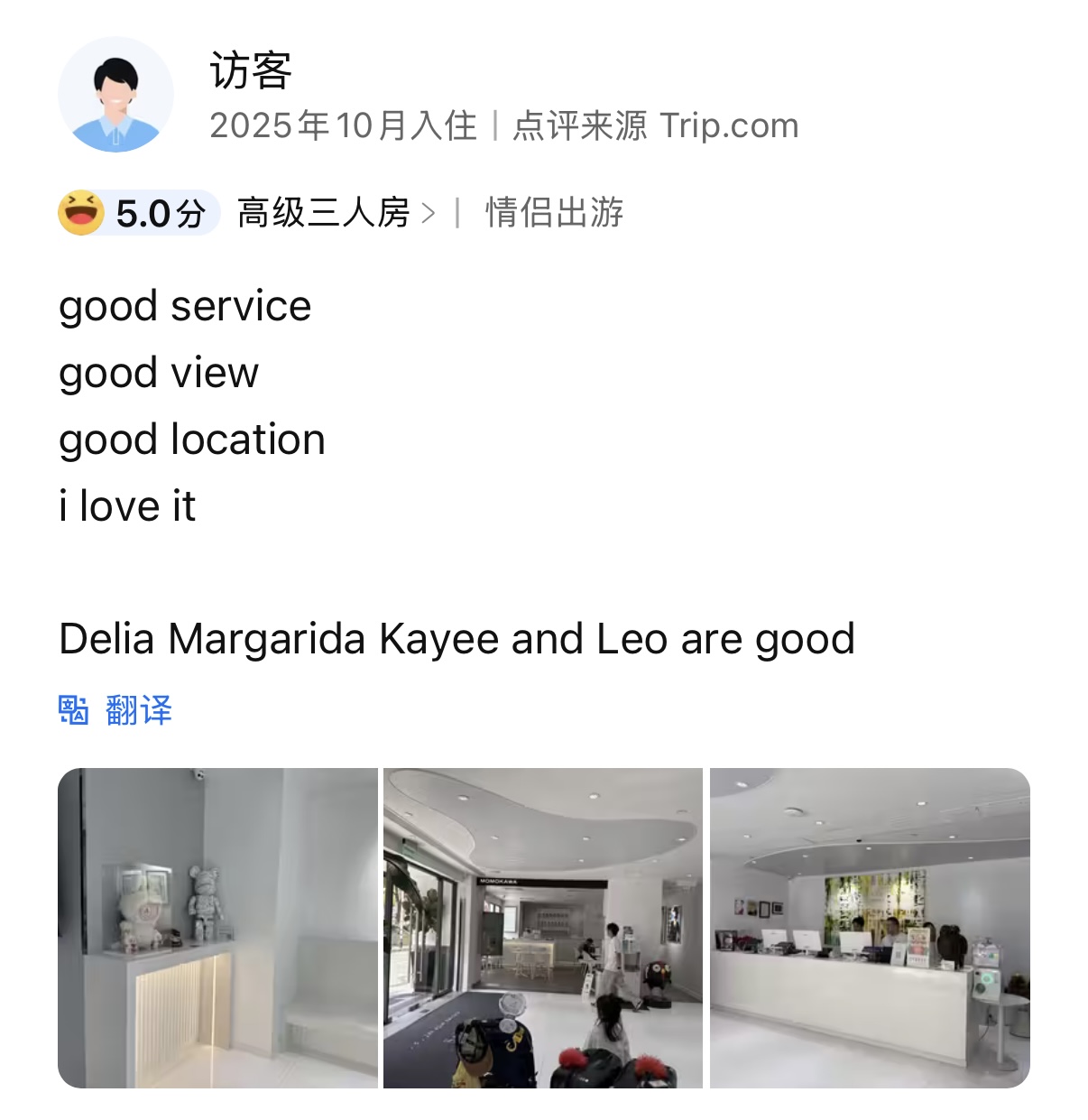
Task: Open the reception desk photo
Action: (869, 928)
